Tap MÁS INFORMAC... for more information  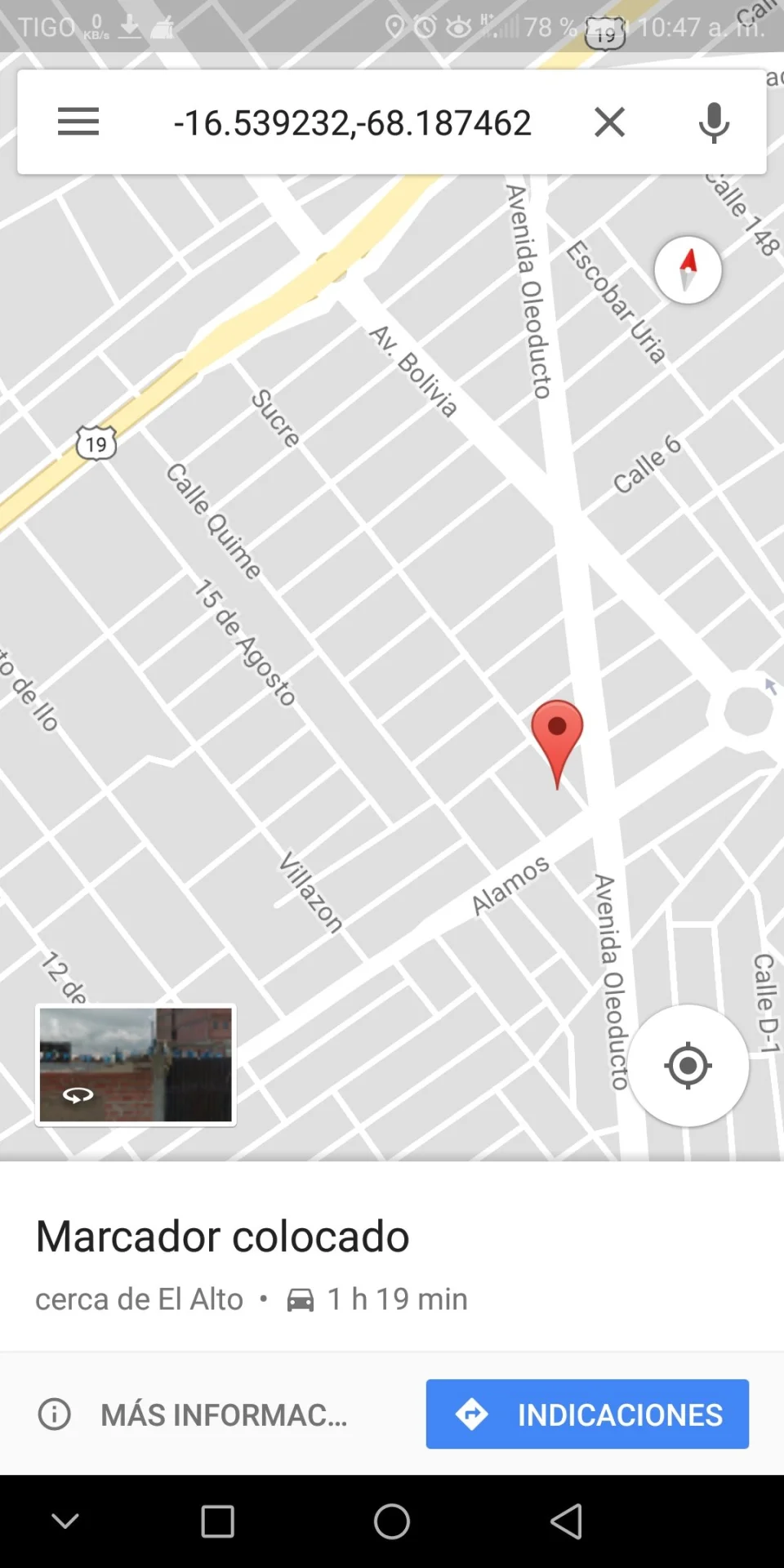tap(193, 1414)
